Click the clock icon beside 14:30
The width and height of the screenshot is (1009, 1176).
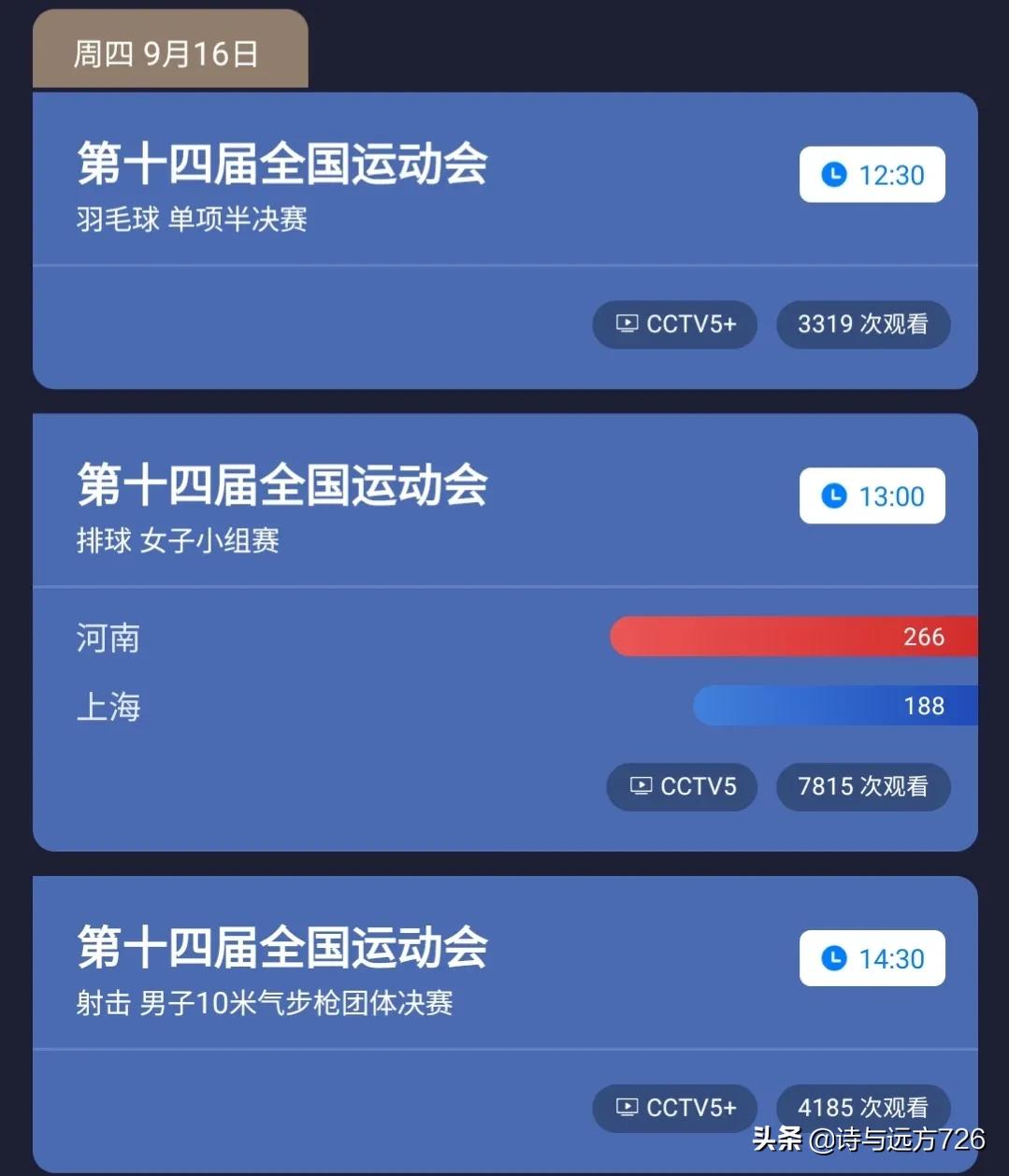coord(833,958)
